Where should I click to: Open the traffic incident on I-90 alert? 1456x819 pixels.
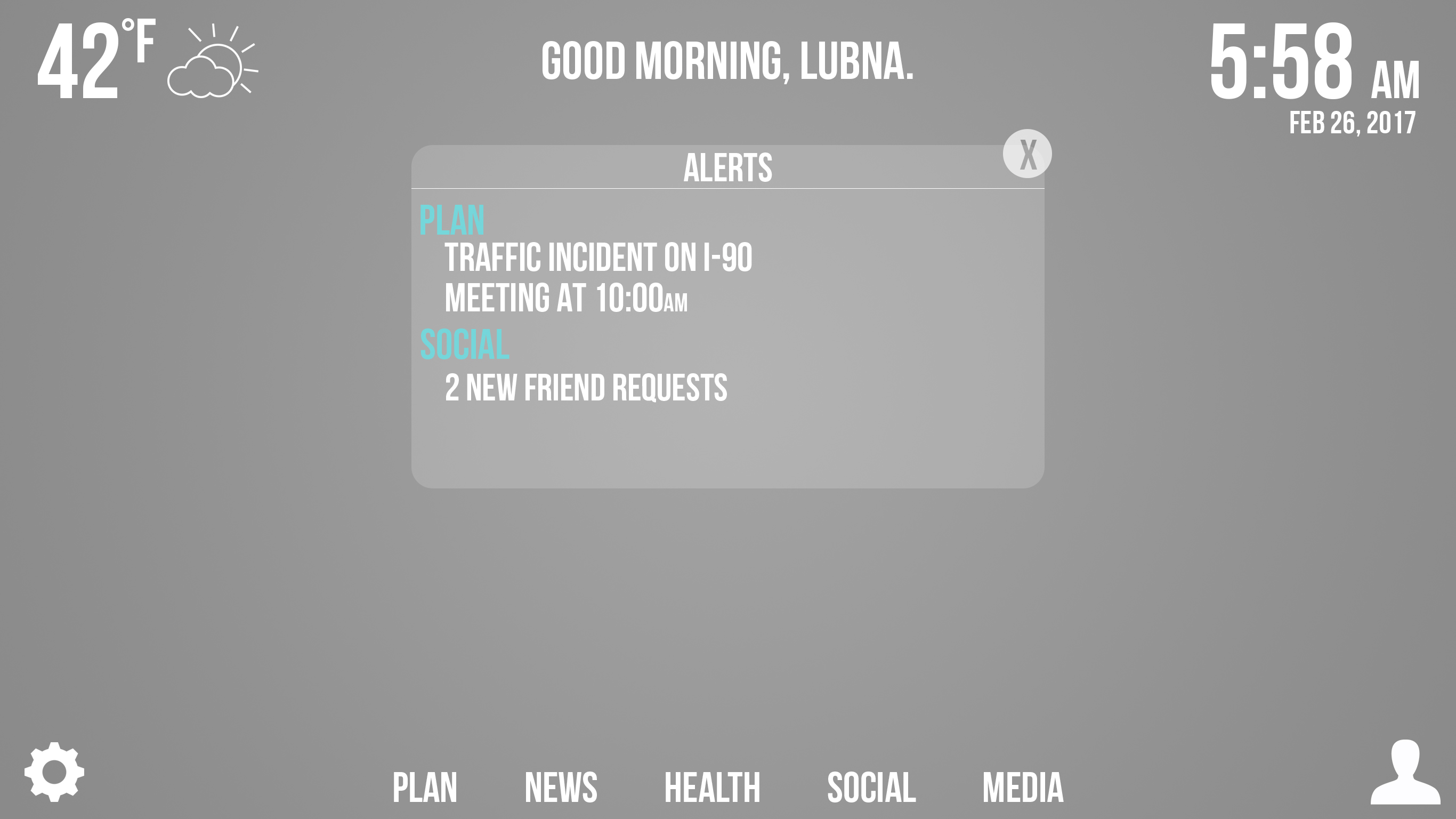coord(598,258)
